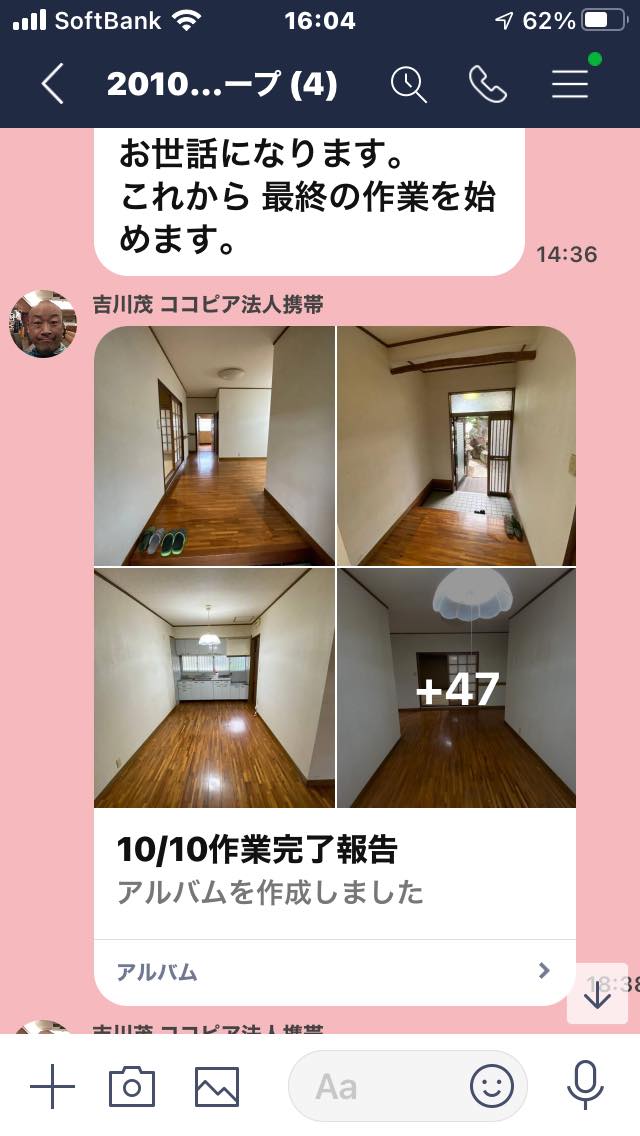
Task: Launch the camera from chat
Action: click(x=132, y=1086)
